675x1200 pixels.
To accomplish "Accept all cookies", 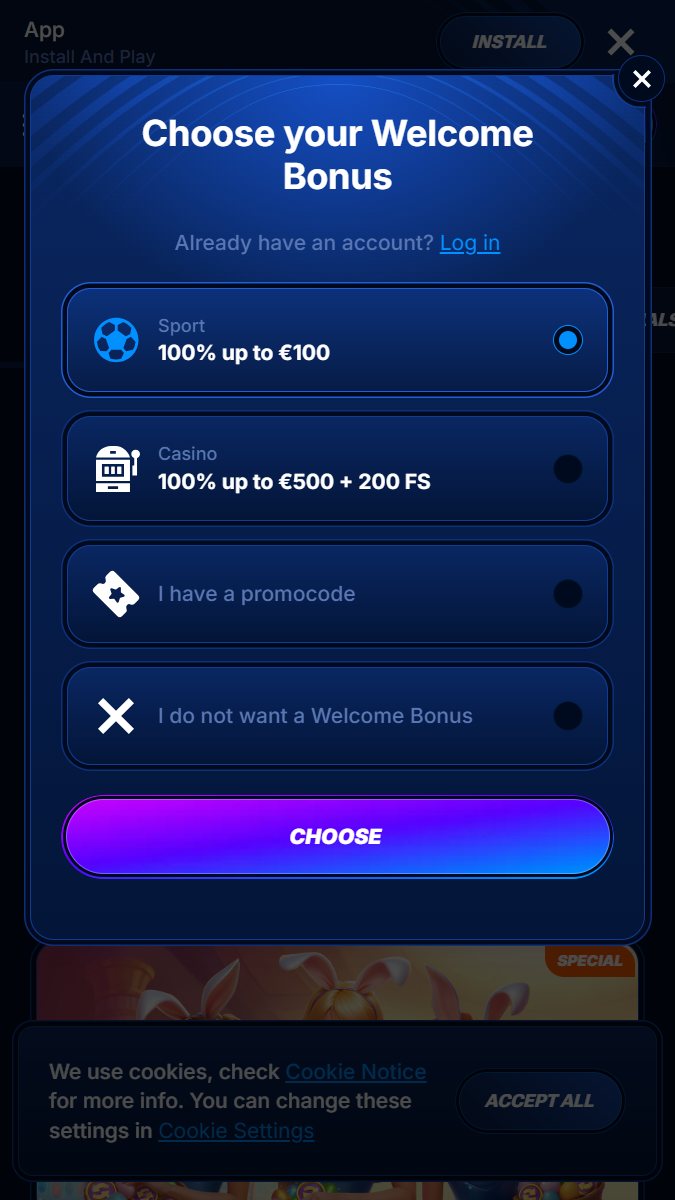I will coord(540,1101).
